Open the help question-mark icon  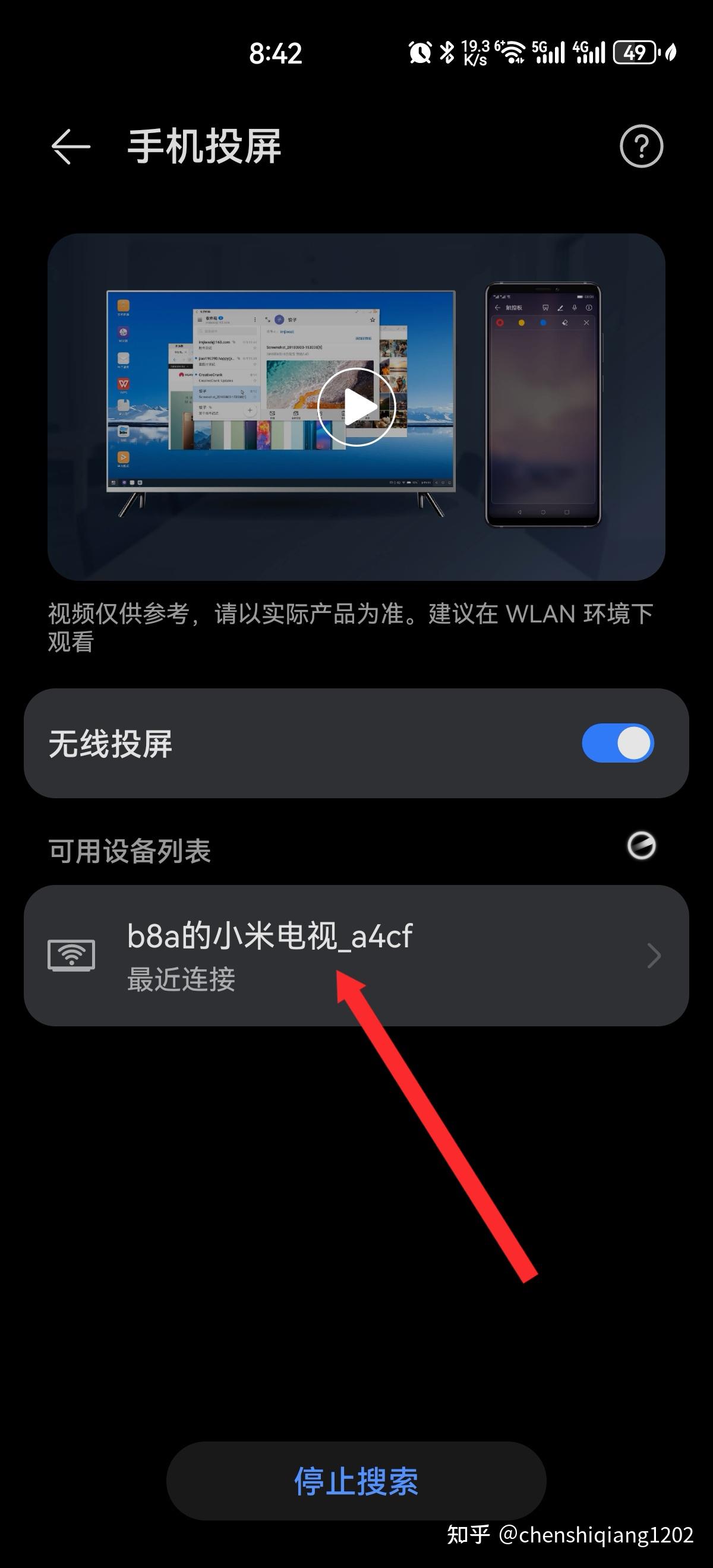click(641, 147)
